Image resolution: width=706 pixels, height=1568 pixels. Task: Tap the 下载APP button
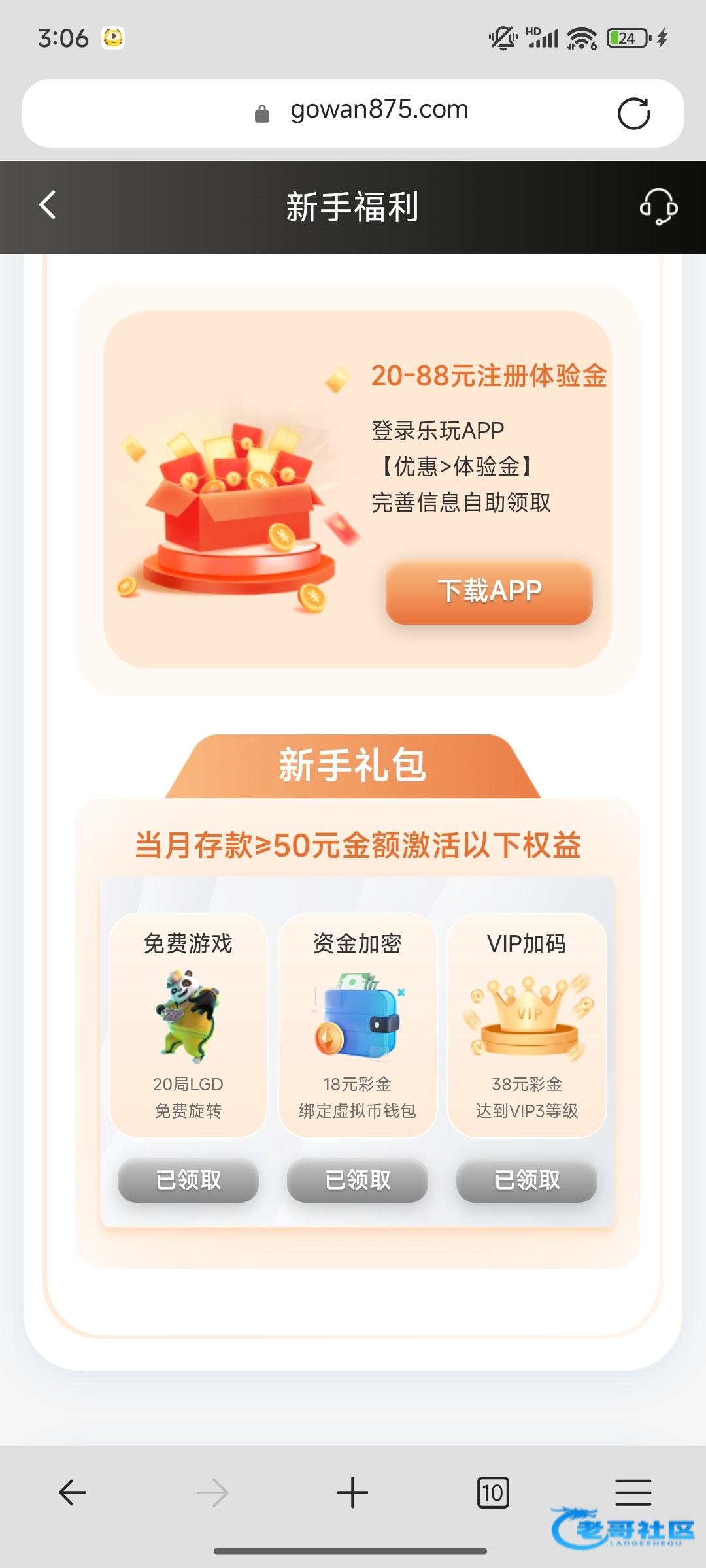(489, 592)
